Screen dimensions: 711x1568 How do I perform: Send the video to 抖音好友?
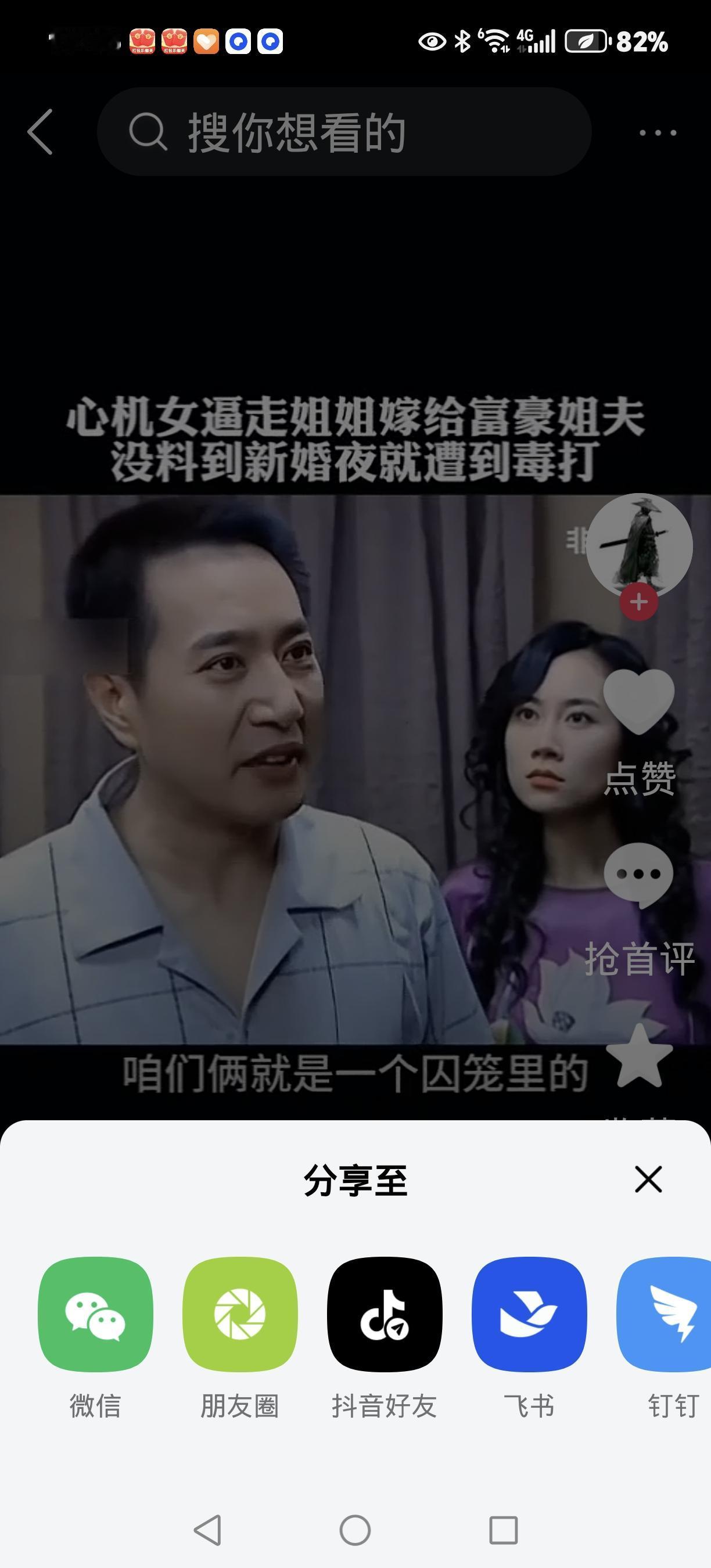pos(385,1314)
